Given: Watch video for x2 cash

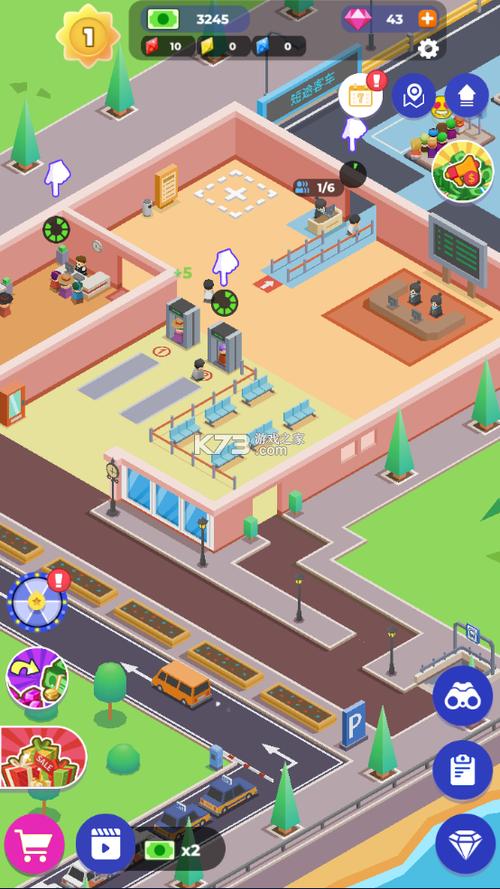Looking at the screenshot, I should point(106,844).
